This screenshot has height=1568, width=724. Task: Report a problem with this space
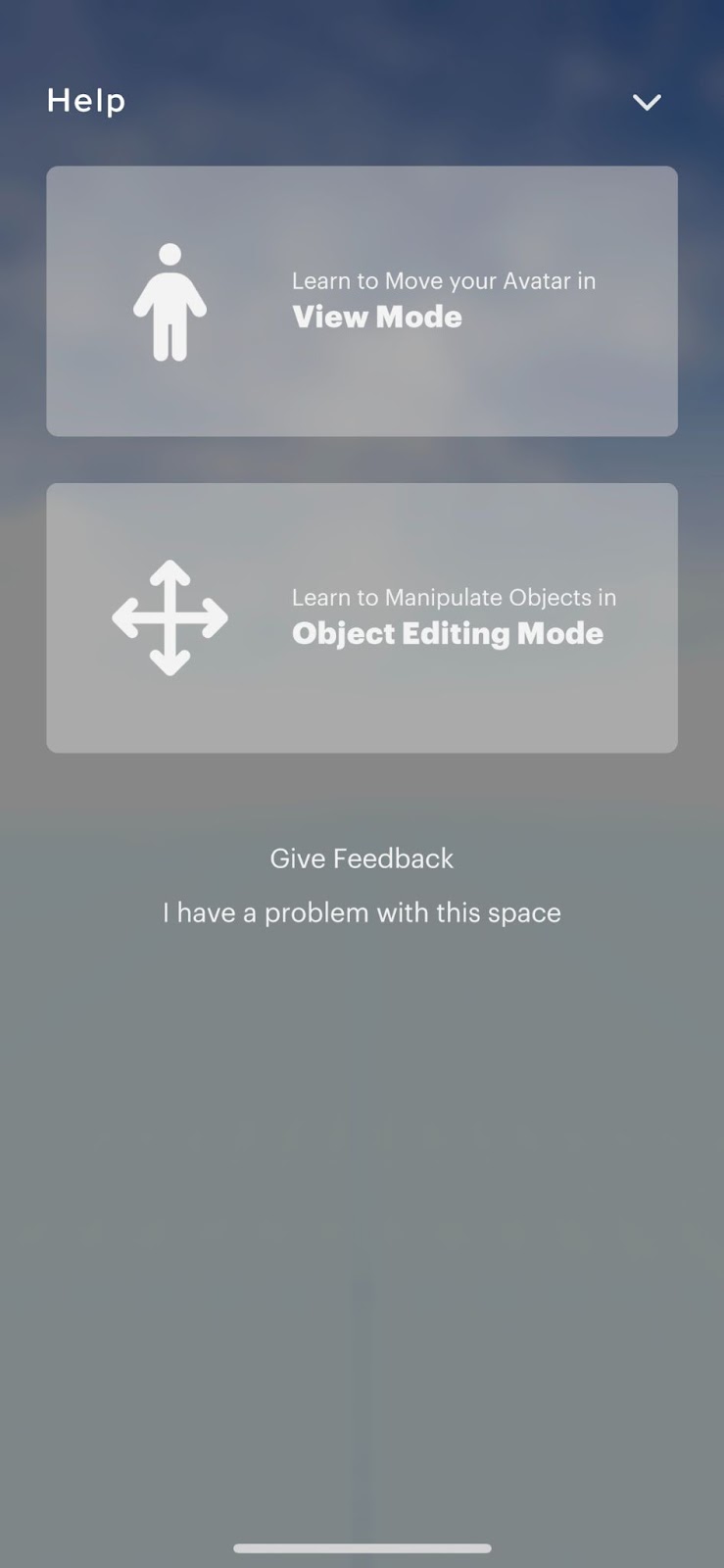[362, 912]
